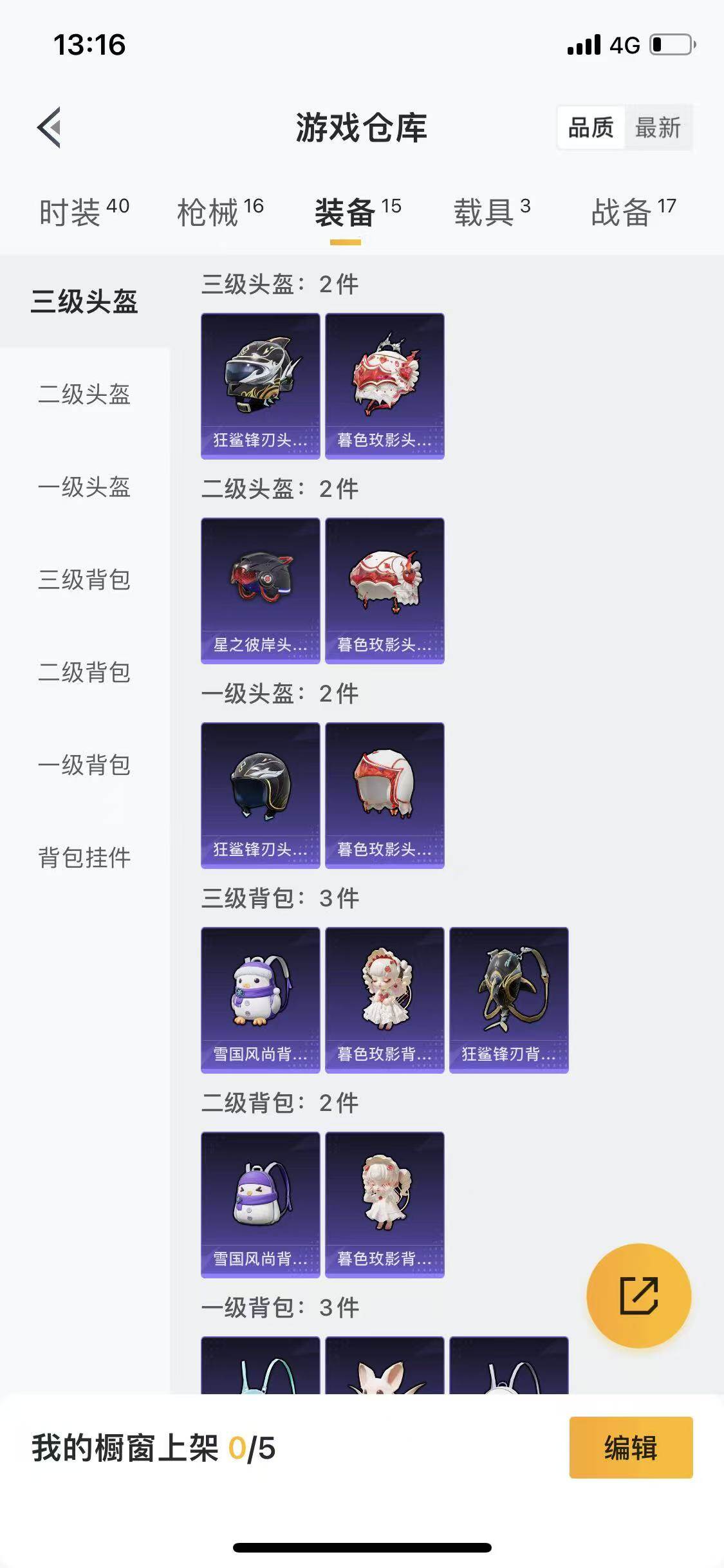Switch sorting to 最新
This screenshot has height=1568, width=724.
point(659,128)
